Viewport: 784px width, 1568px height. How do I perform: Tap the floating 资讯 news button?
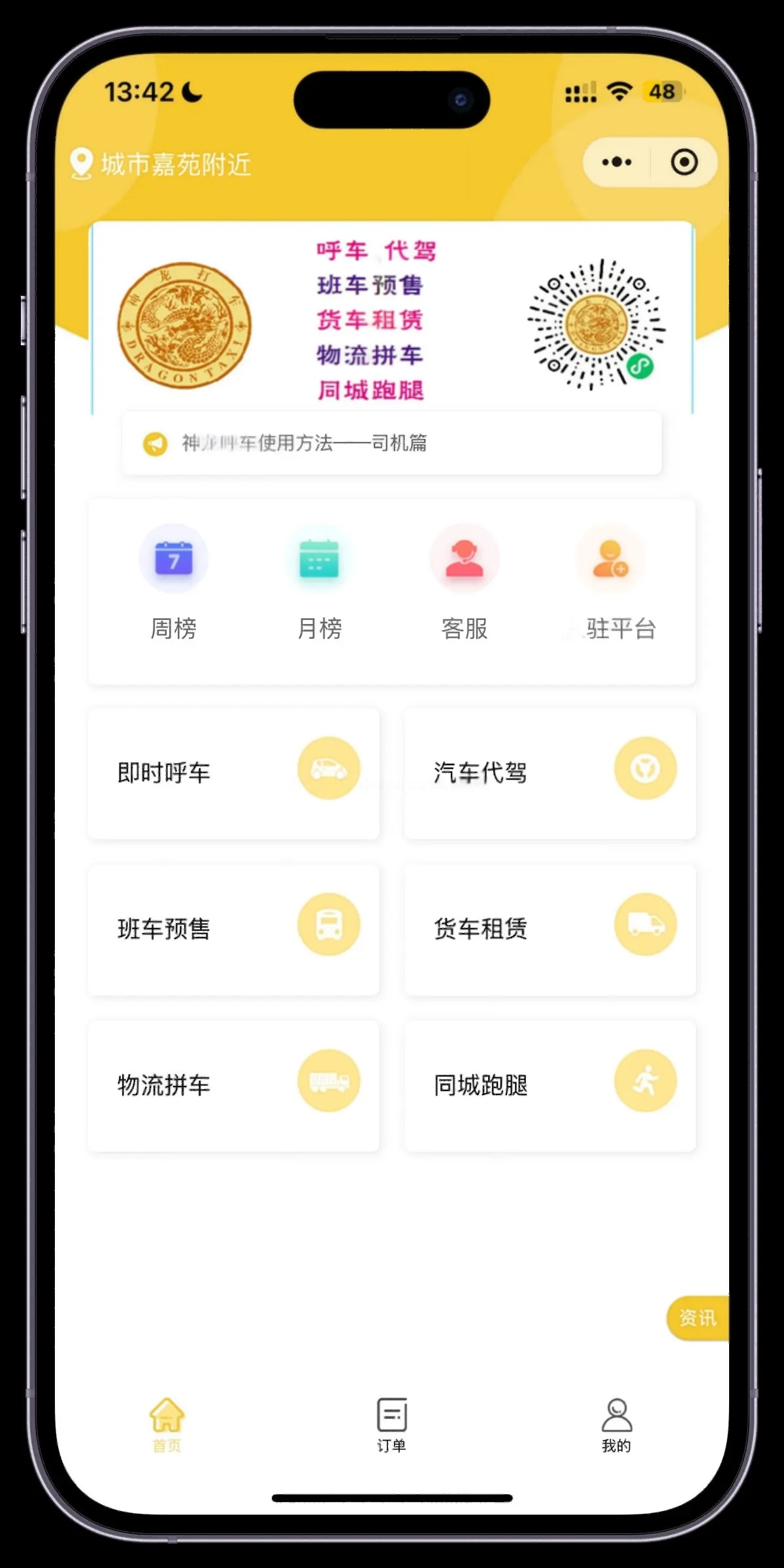click(697, 1318)
